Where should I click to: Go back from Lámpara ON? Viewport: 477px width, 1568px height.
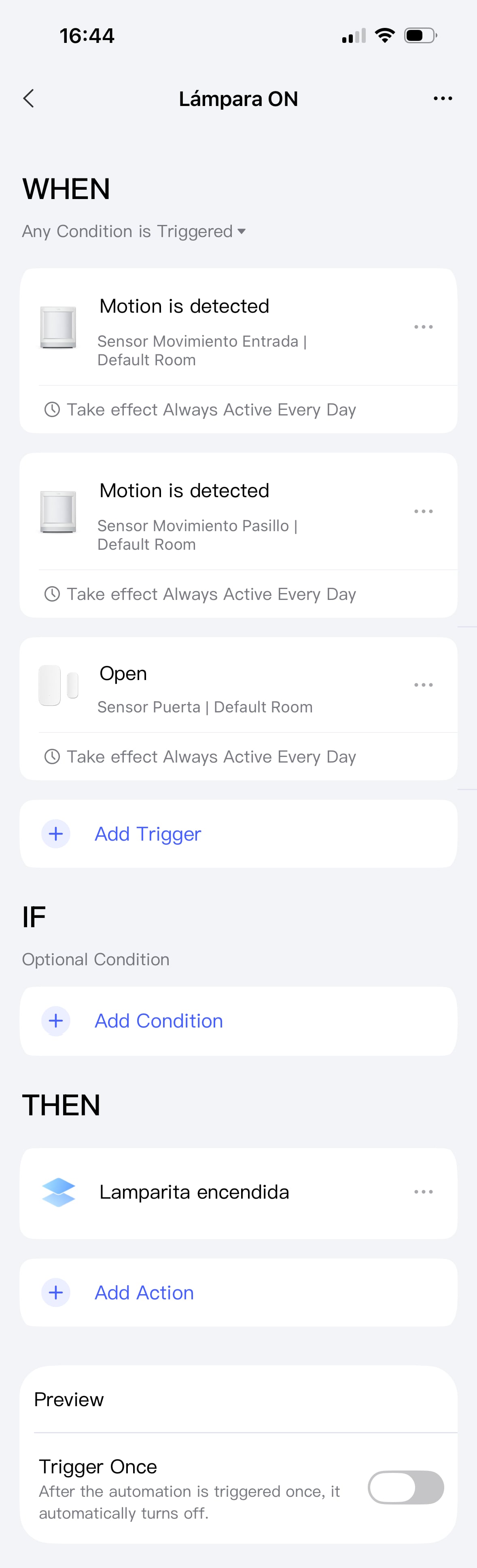tap(29, 99)
